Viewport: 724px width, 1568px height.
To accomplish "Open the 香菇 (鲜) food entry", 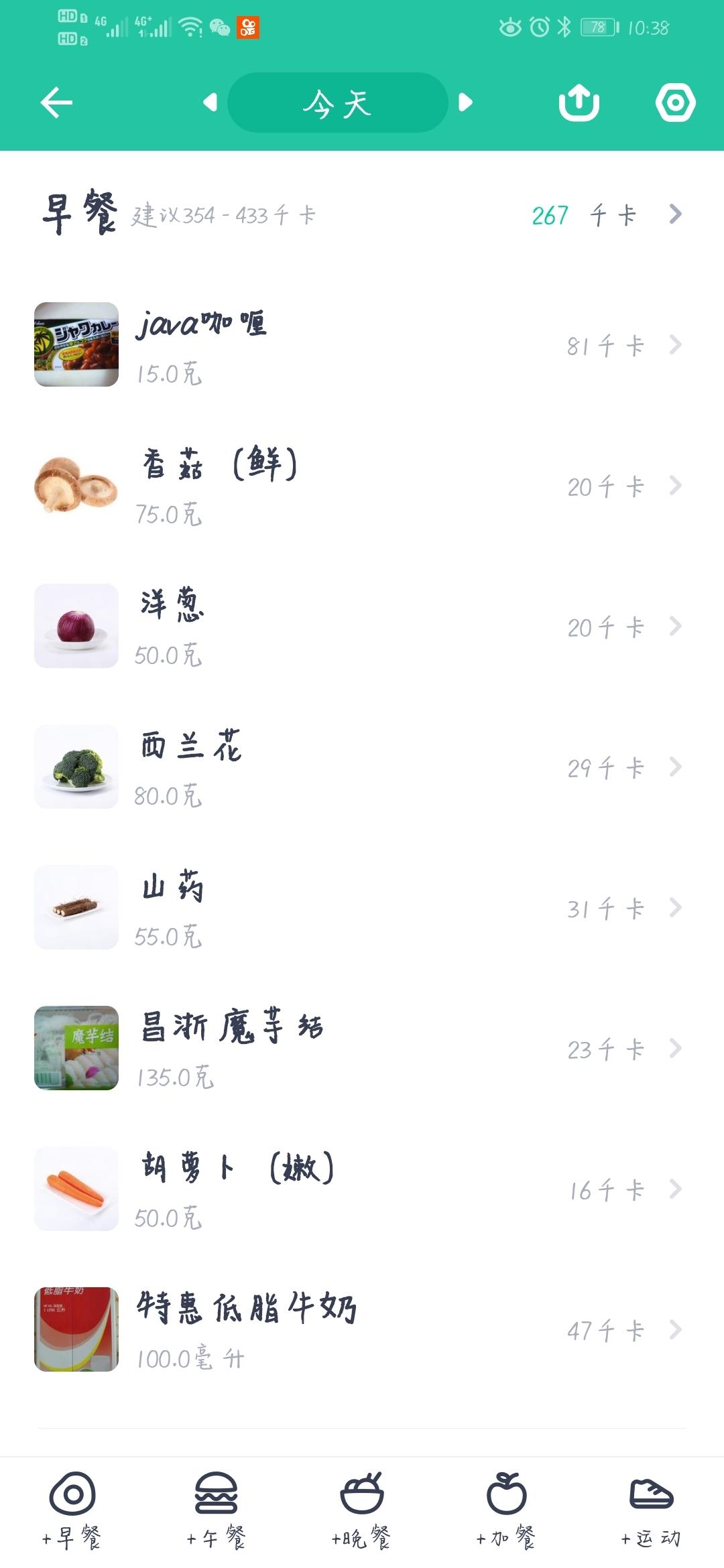I will coord(362,486).
